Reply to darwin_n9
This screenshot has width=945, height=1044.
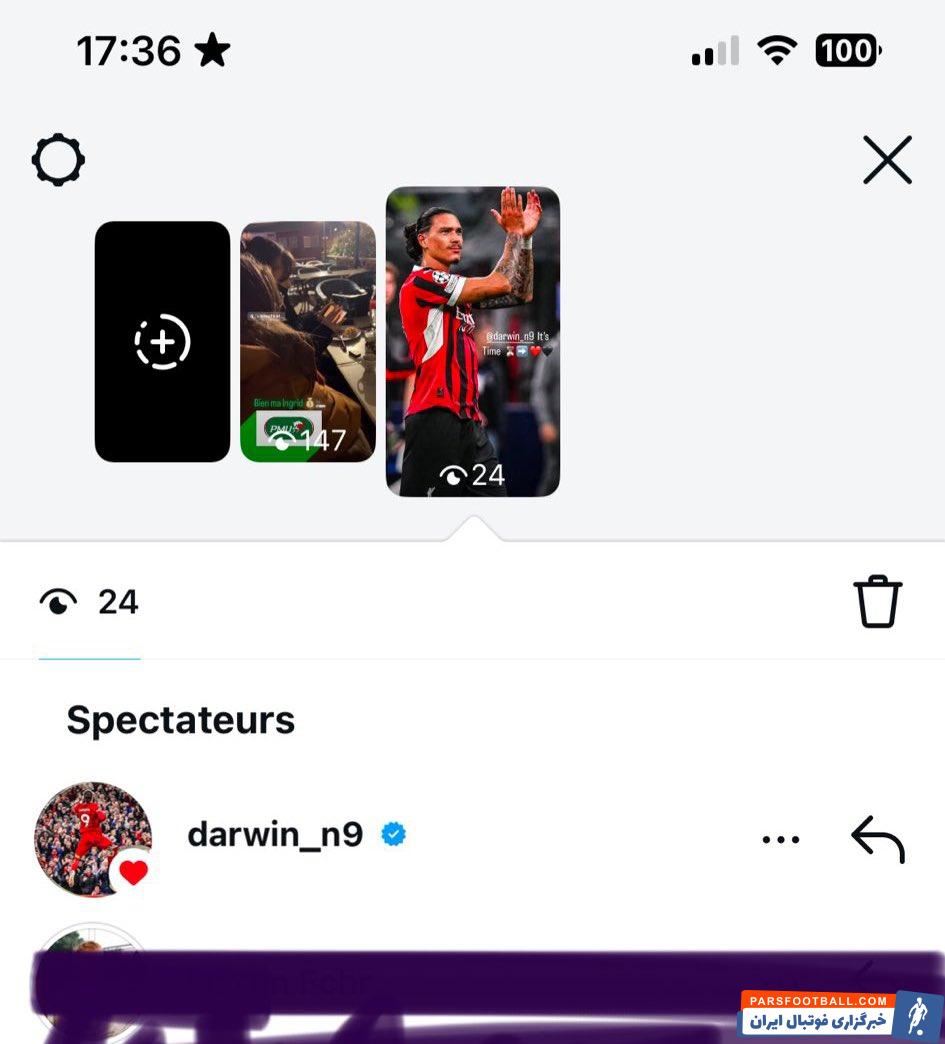[877, 839]
